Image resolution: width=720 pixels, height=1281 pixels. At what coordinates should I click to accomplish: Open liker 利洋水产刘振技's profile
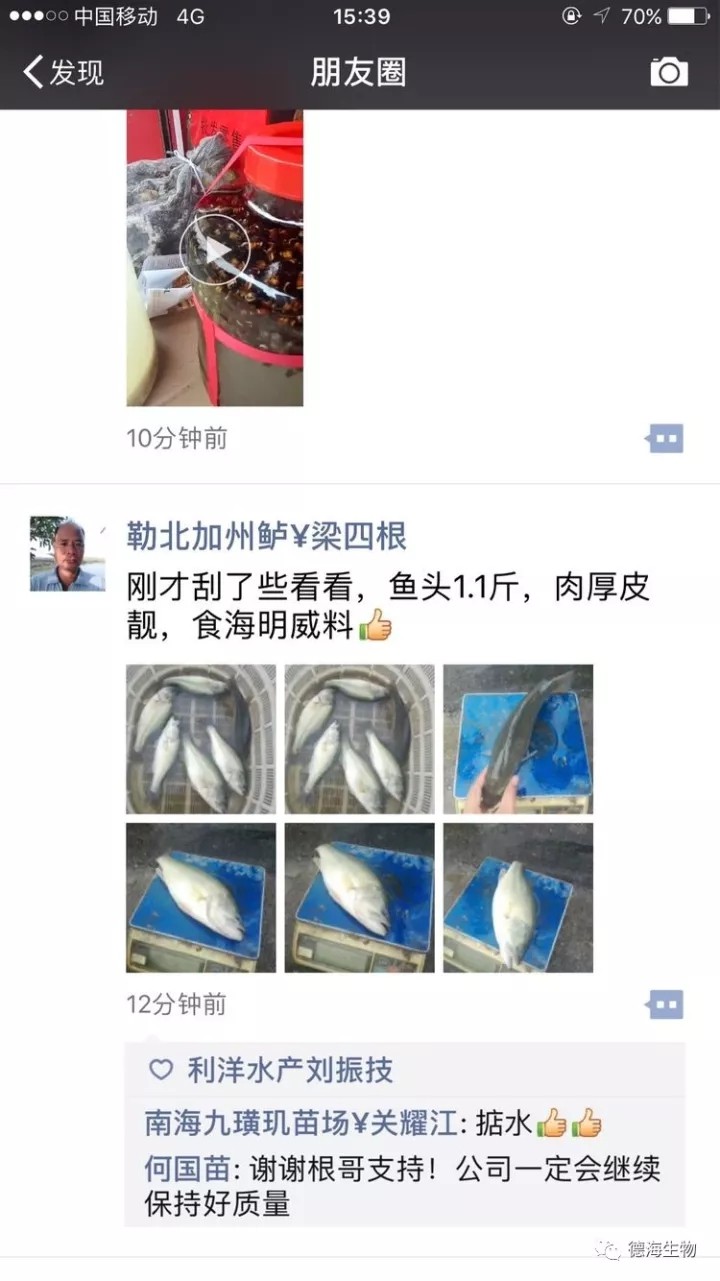pos(290,1071)
